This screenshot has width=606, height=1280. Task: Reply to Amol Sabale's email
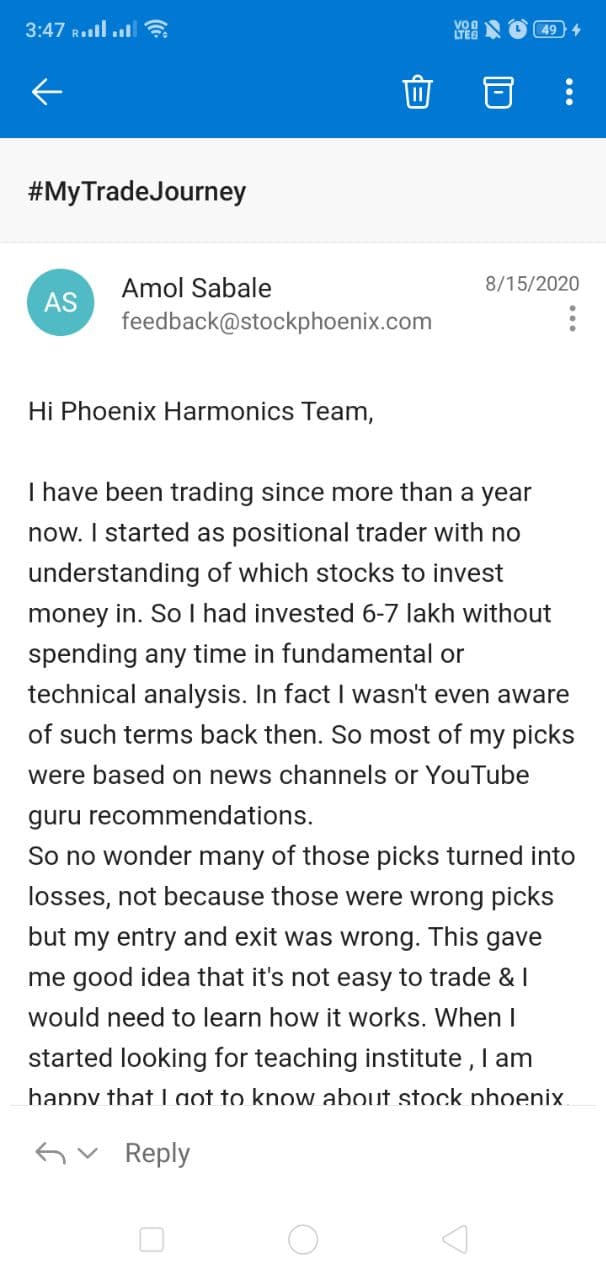157,1153
